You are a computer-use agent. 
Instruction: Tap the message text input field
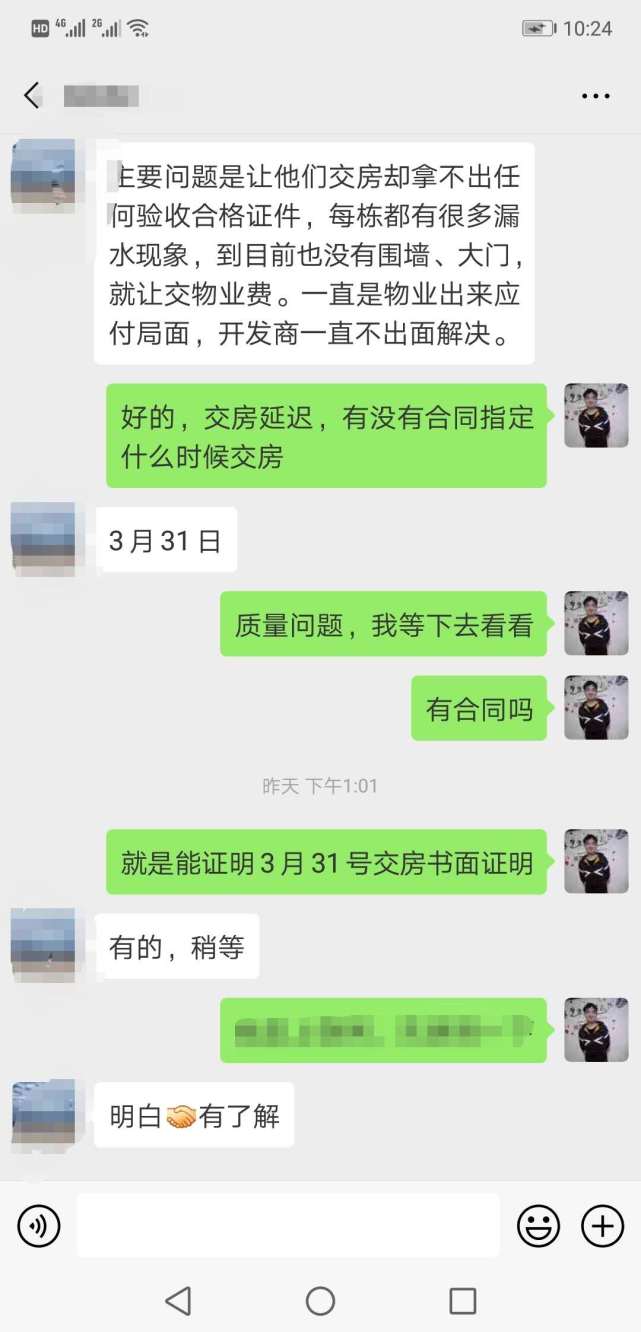288,1225
